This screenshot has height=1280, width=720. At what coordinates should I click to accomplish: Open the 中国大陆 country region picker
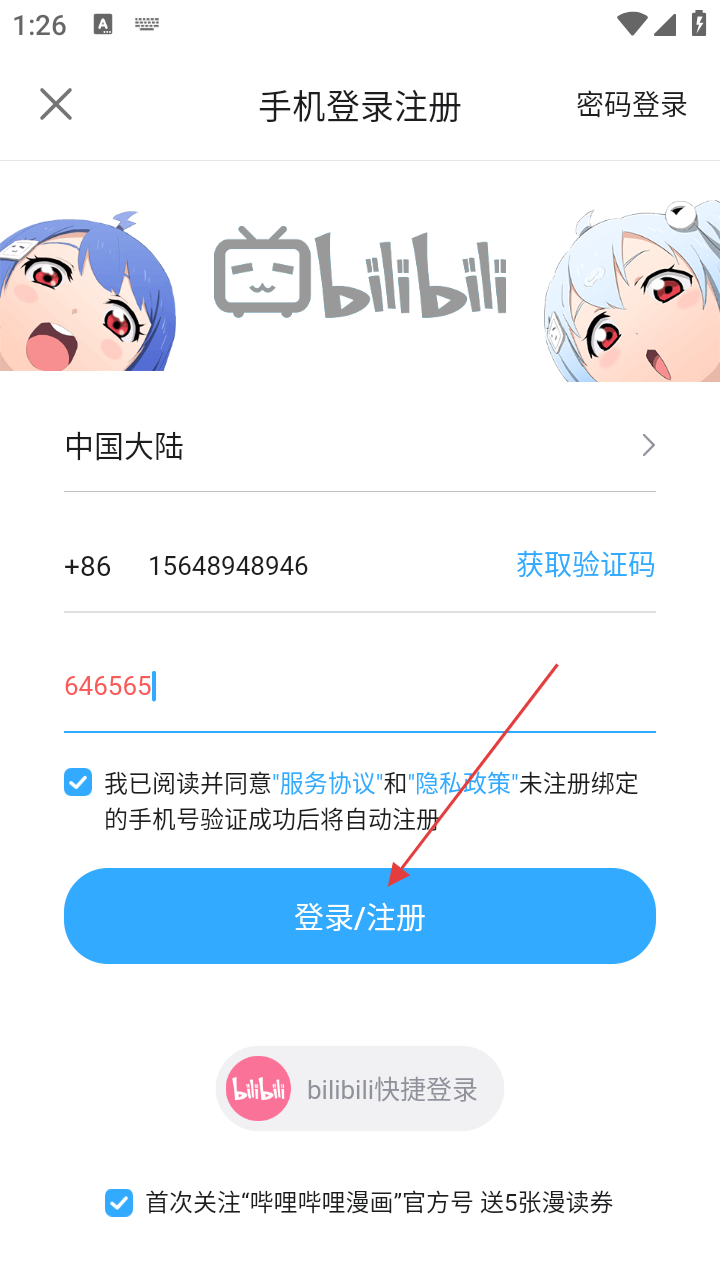coord(360,446)
